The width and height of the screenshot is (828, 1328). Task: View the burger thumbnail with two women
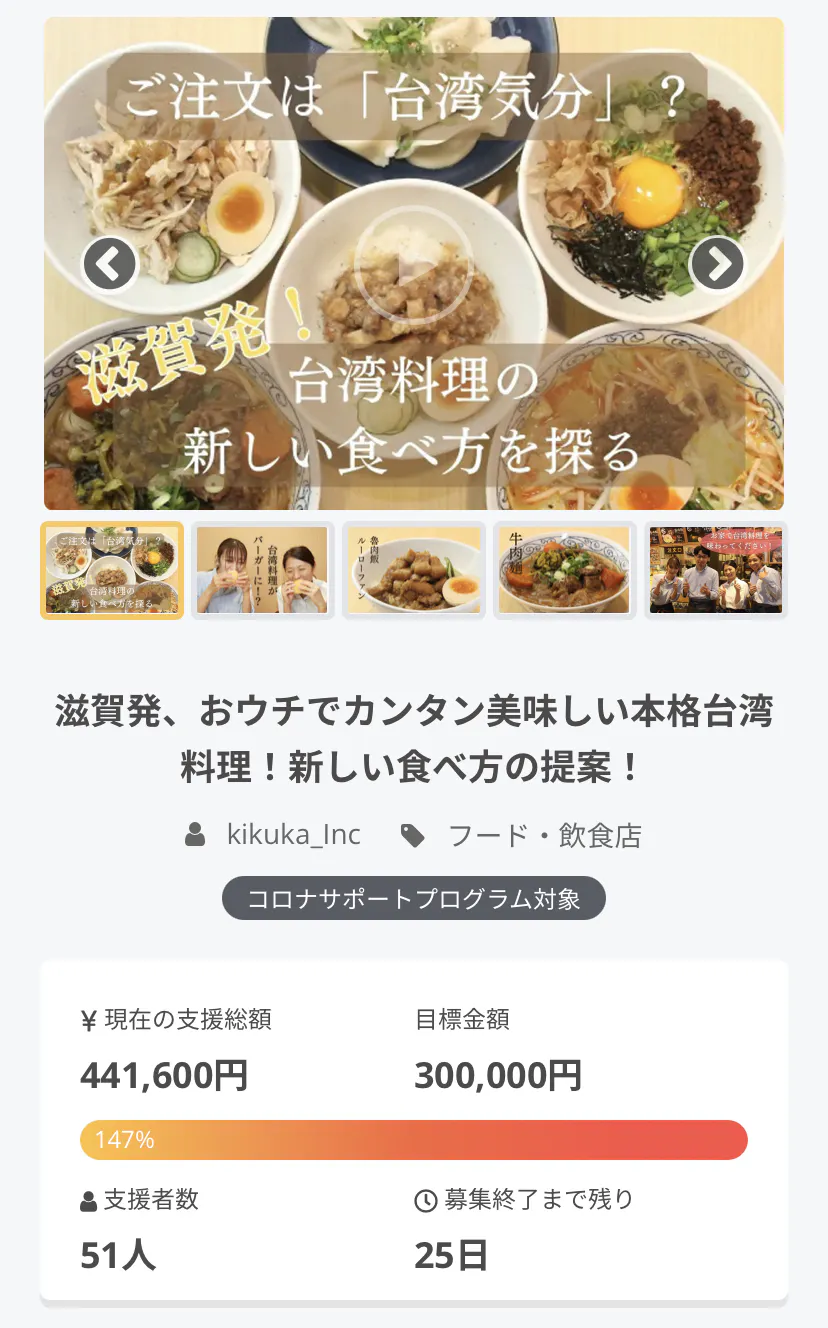[x=262, y=570]
